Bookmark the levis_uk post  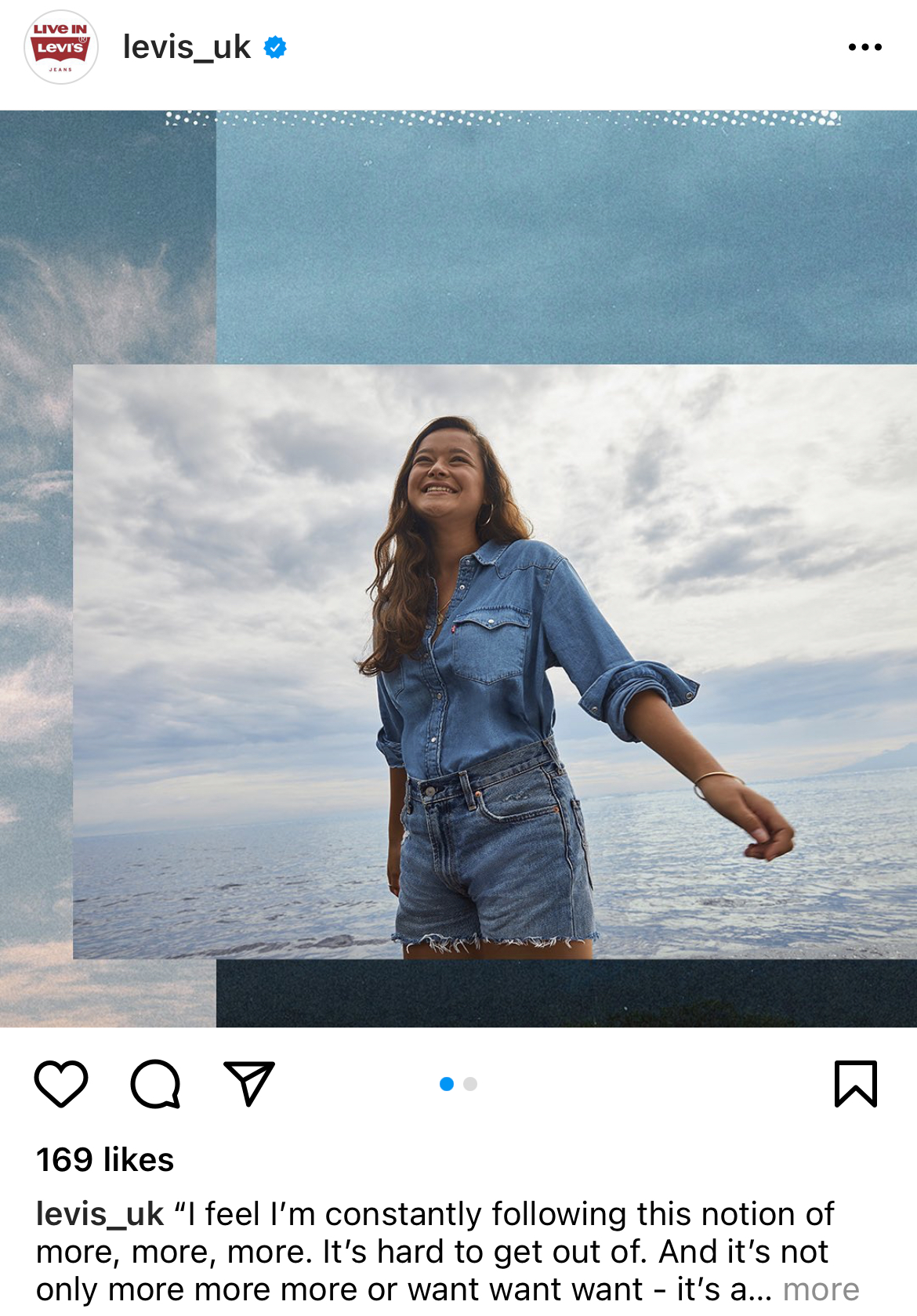click(x=855, y=1084)
